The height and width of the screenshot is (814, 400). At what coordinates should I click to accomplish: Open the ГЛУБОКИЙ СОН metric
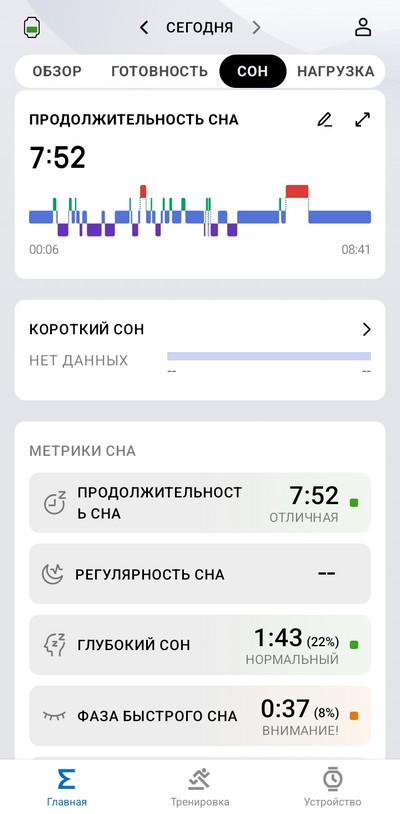(200, 645)
